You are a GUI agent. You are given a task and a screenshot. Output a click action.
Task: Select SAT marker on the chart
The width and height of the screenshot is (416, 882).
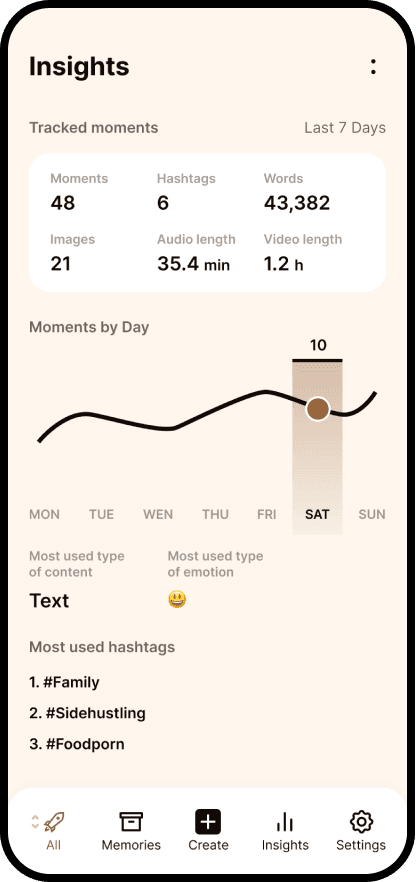pyautogui.click(x=318, y=409)
